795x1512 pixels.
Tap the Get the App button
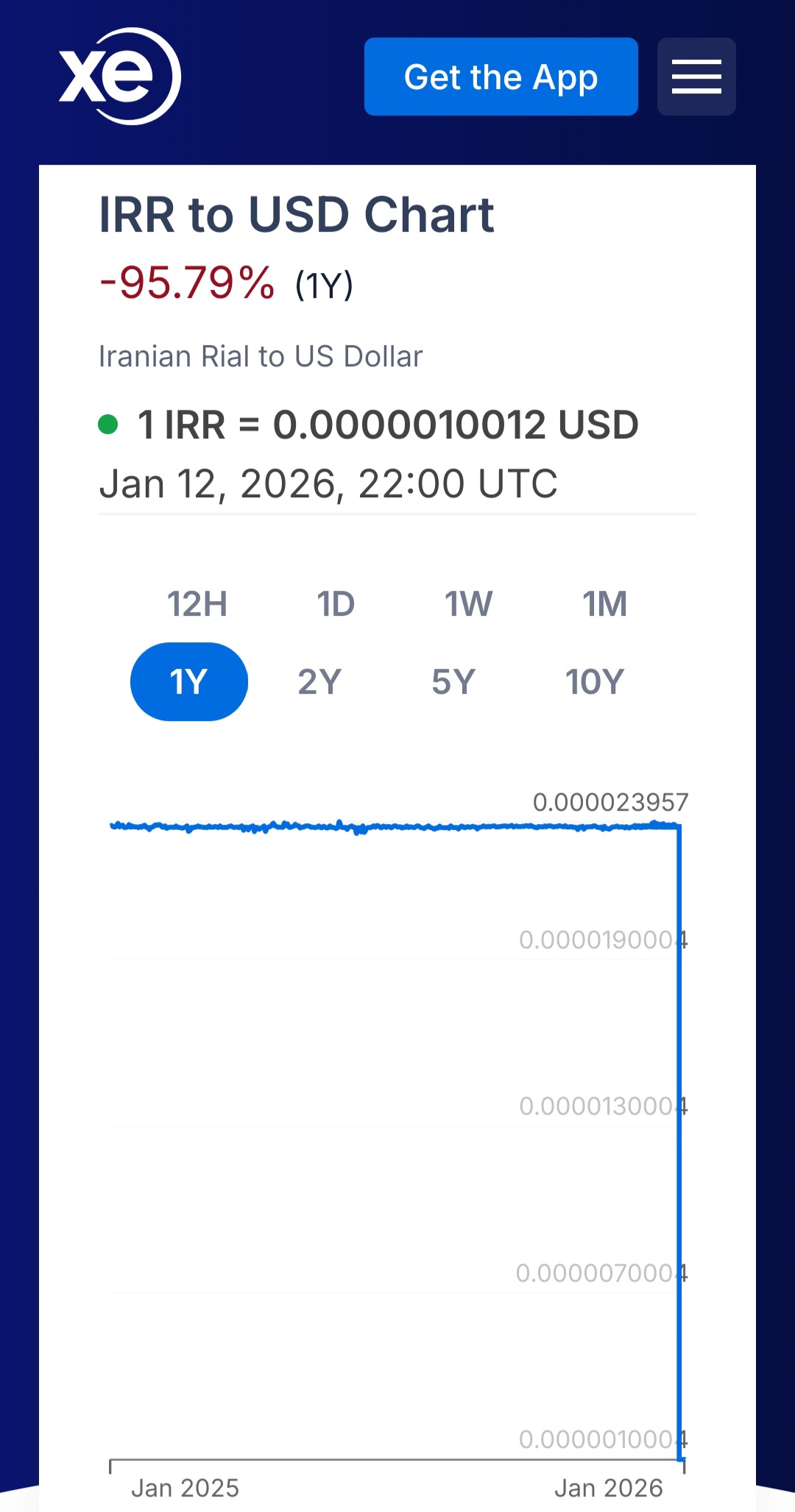click(501, 77)
